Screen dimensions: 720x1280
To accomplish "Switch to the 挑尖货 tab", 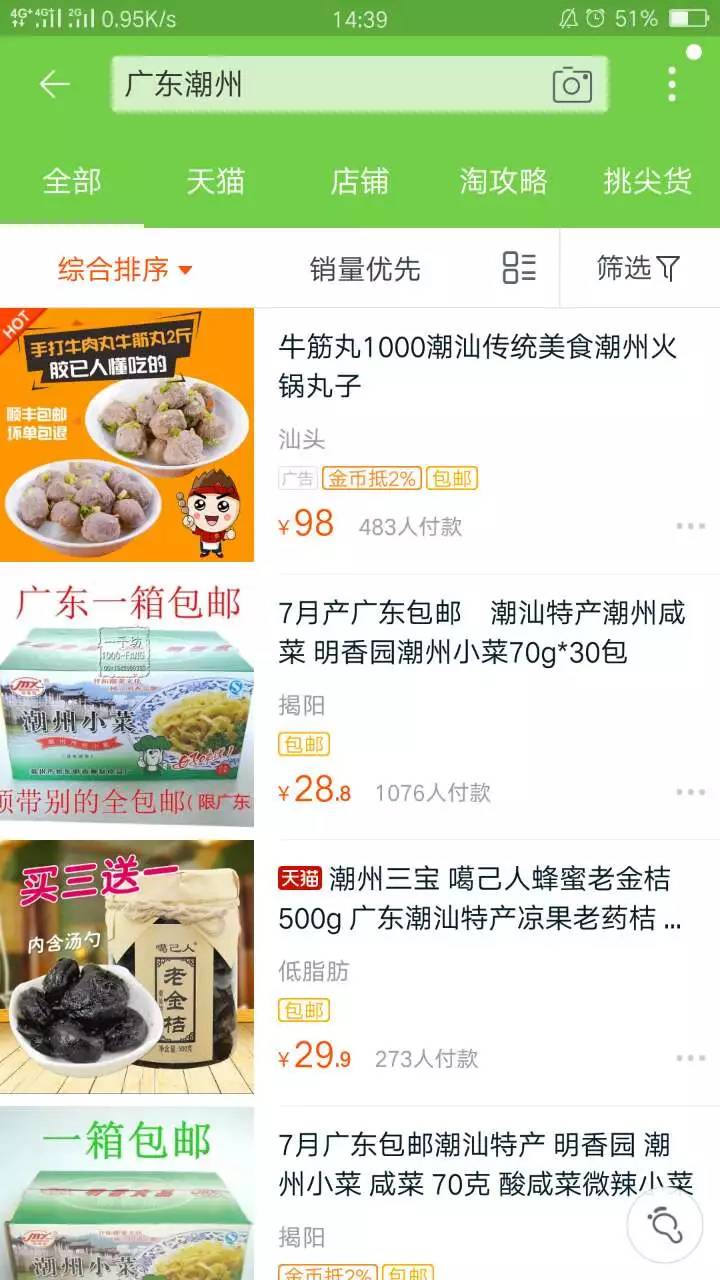I will click(648, 181).
